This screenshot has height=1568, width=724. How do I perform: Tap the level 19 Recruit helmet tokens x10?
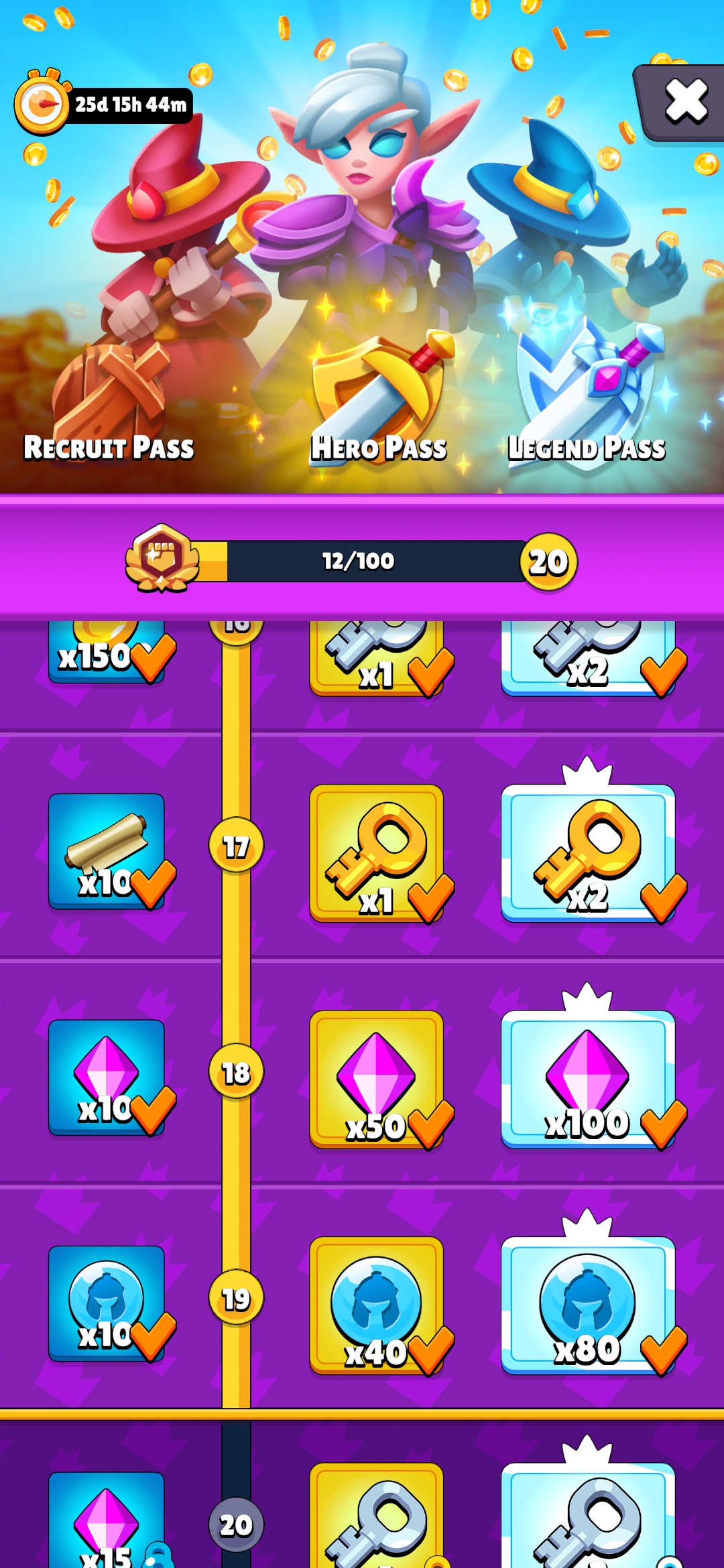[107, 1303]
